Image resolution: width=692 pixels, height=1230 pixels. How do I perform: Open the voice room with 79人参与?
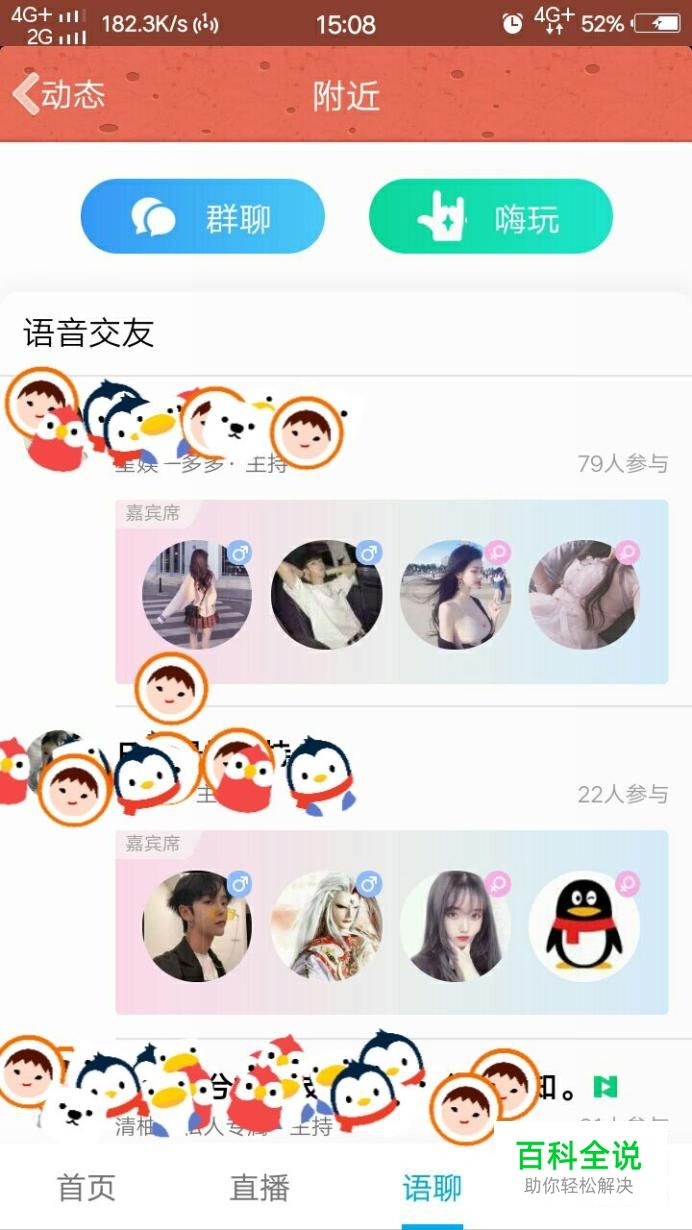click(346, 541)
